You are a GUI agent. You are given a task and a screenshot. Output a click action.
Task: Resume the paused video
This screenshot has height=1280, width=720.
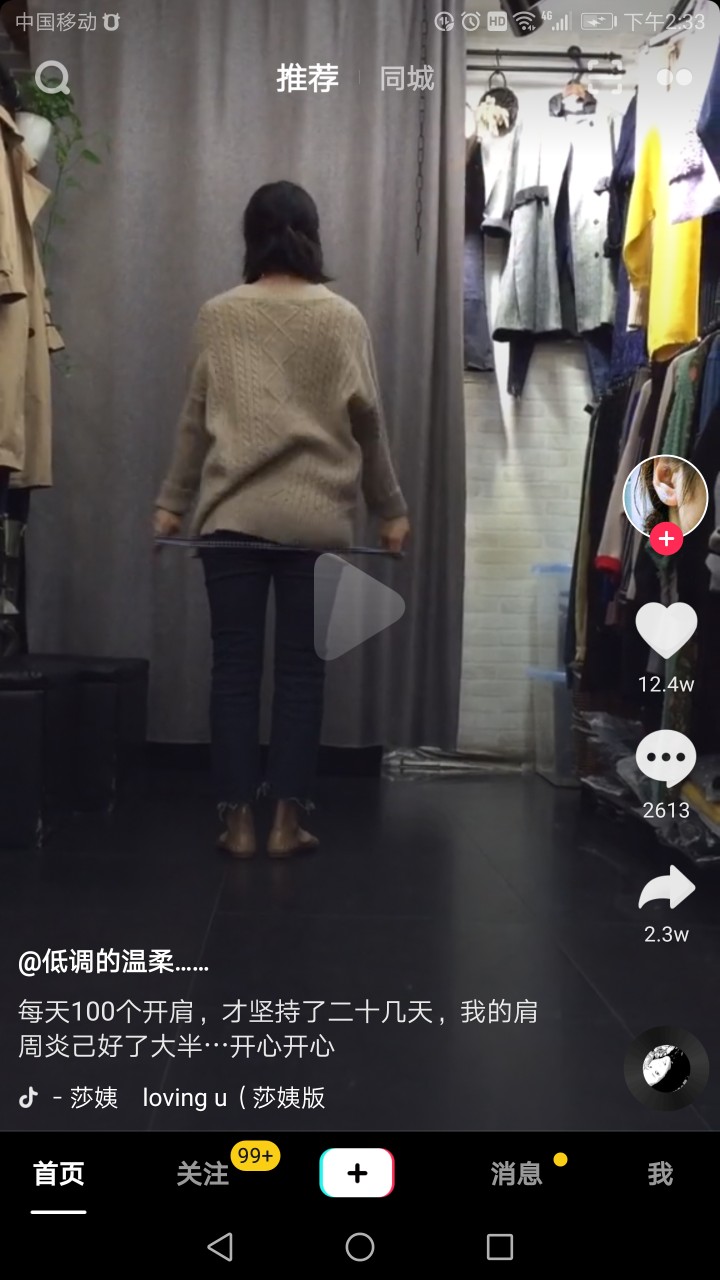[x=360, y=606]
